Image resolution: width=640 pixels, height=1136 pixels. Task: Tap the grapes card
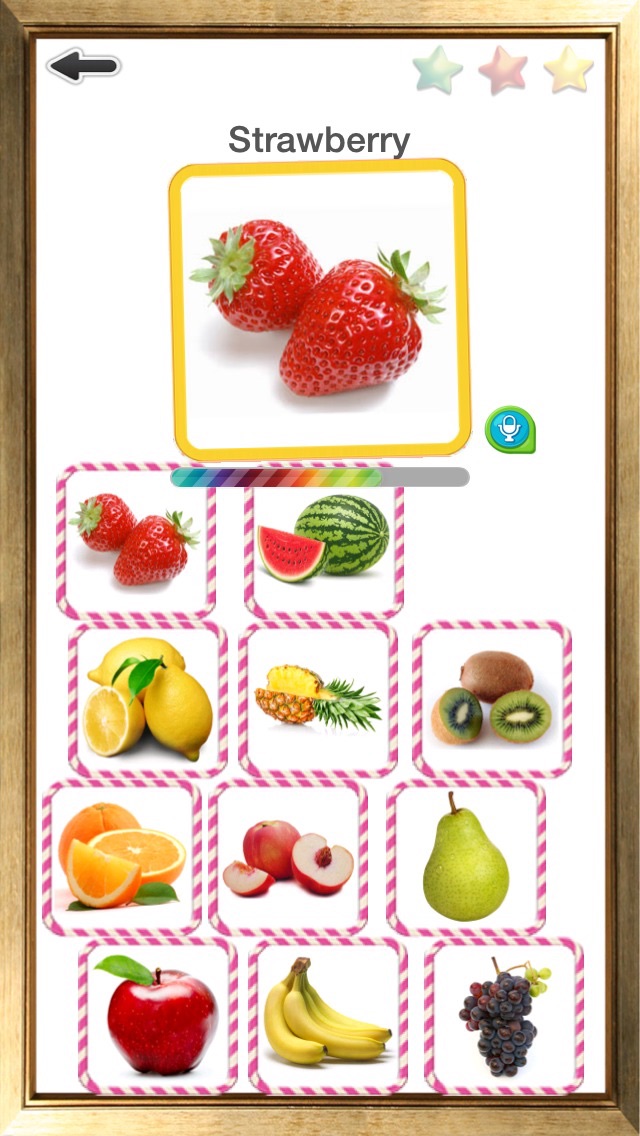pyautogui.click(x=504, y=1015)
